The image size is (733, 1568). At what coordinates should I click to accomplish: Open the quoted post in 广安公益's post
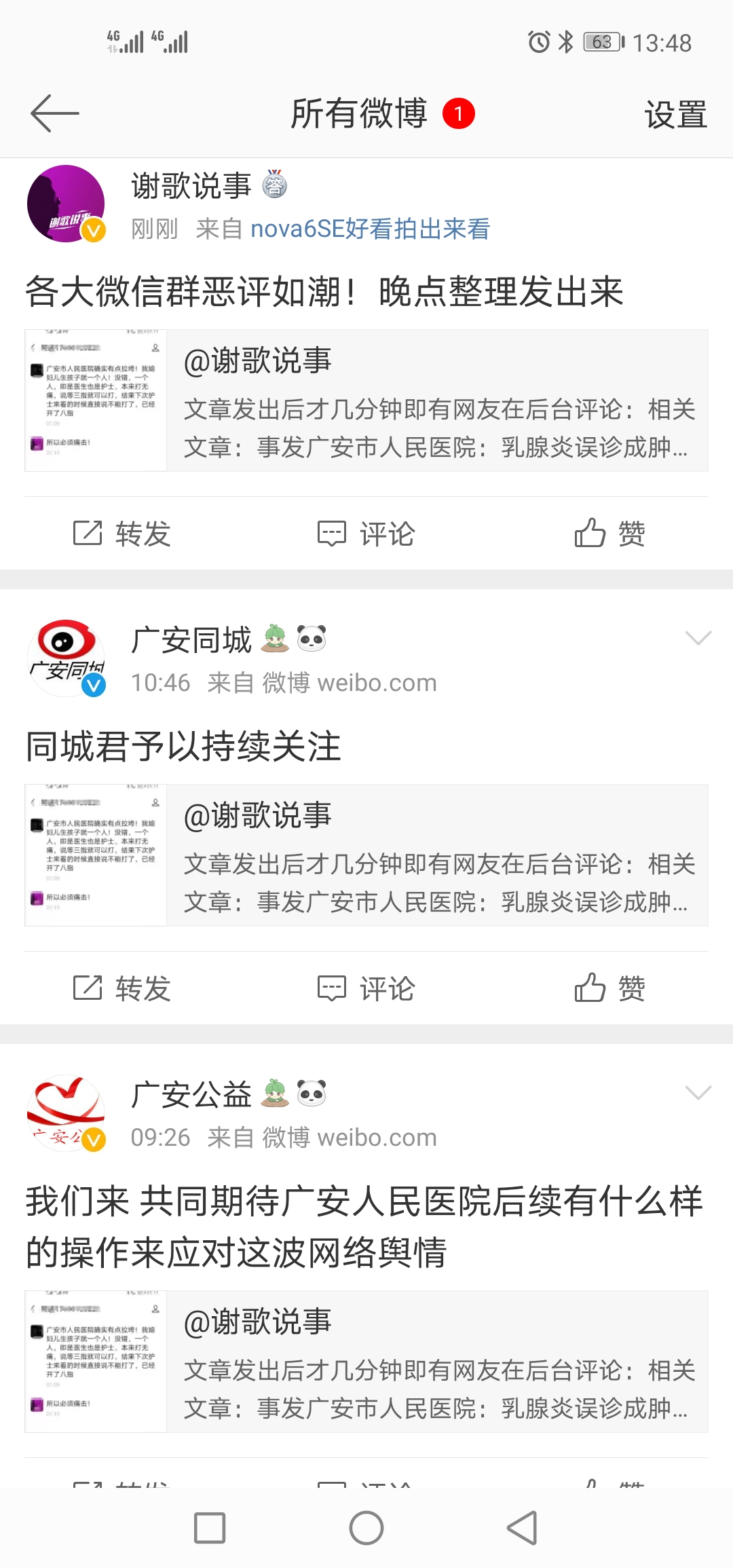pos(366,1362)
